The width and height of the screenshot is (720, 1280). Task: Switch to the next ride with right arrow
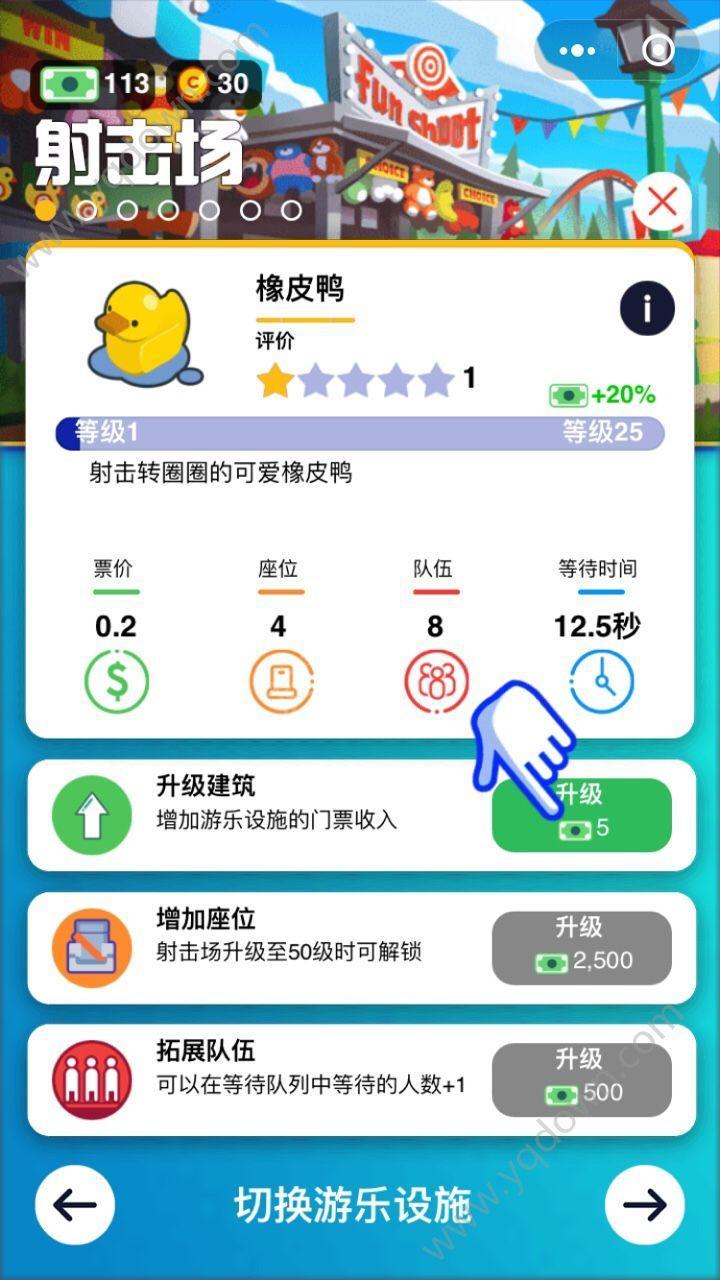click(645, 1205)
